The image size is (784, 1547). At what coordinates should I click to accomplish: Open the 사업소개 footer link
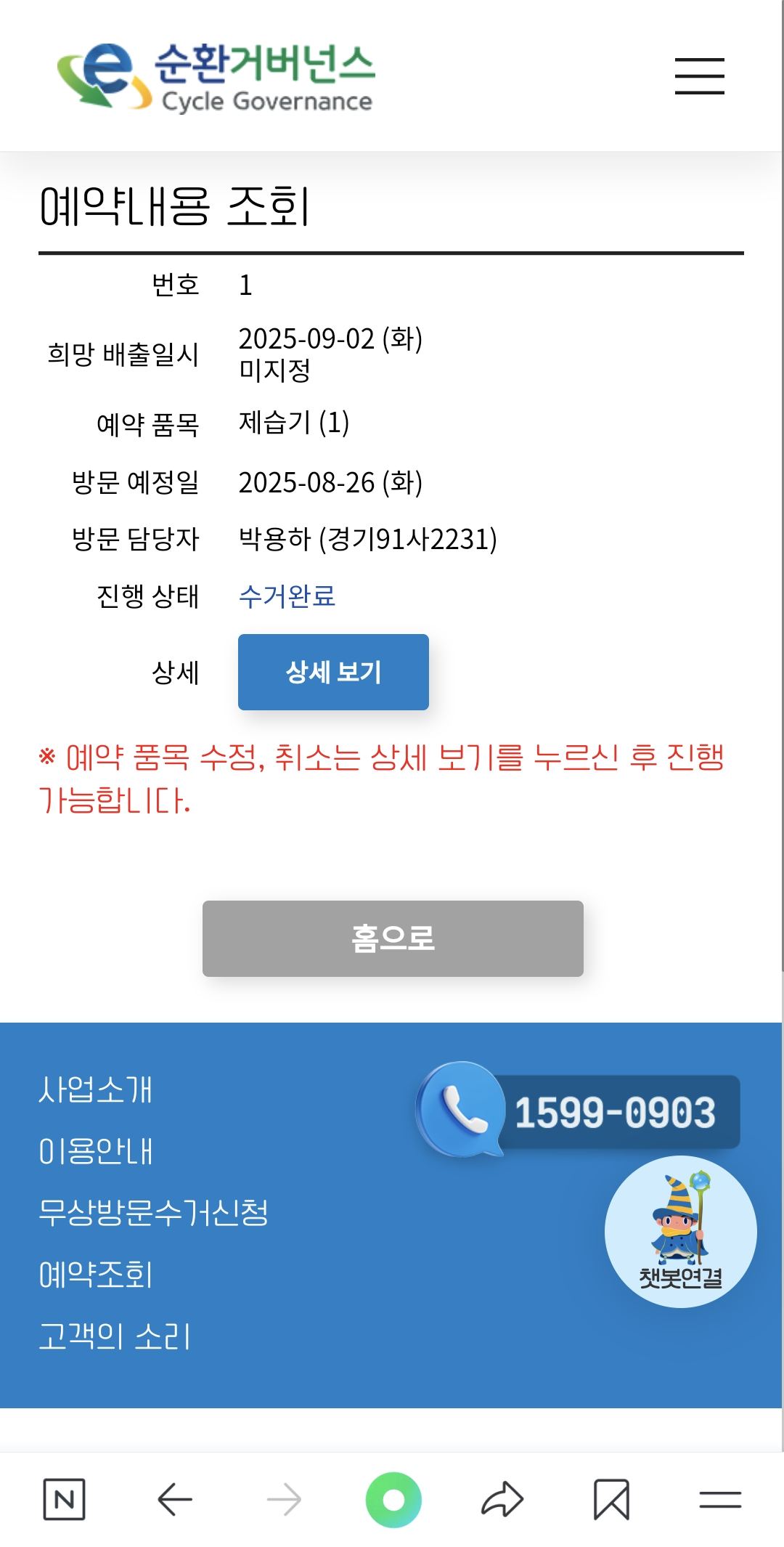pos(96,1089)
